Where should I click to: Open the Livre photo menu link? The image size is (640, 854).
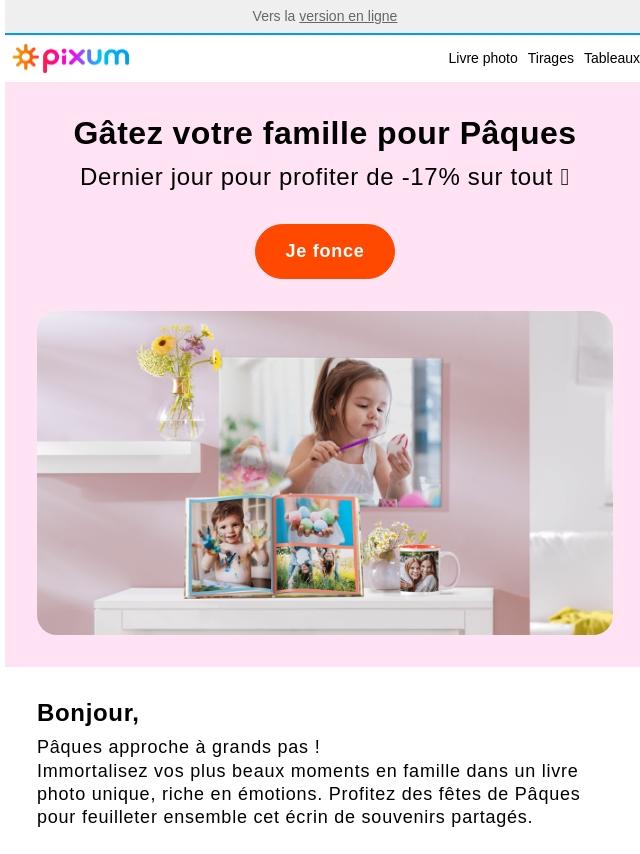(x=483, y=58)
